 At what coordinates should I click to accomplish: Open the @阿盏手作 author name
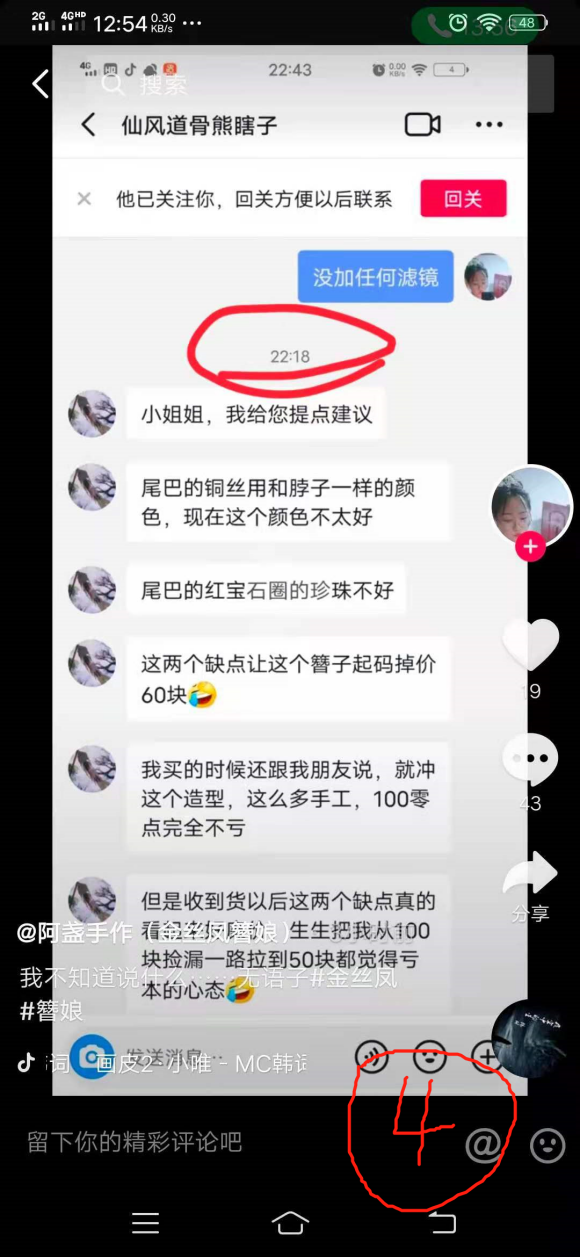coord(75,933)
